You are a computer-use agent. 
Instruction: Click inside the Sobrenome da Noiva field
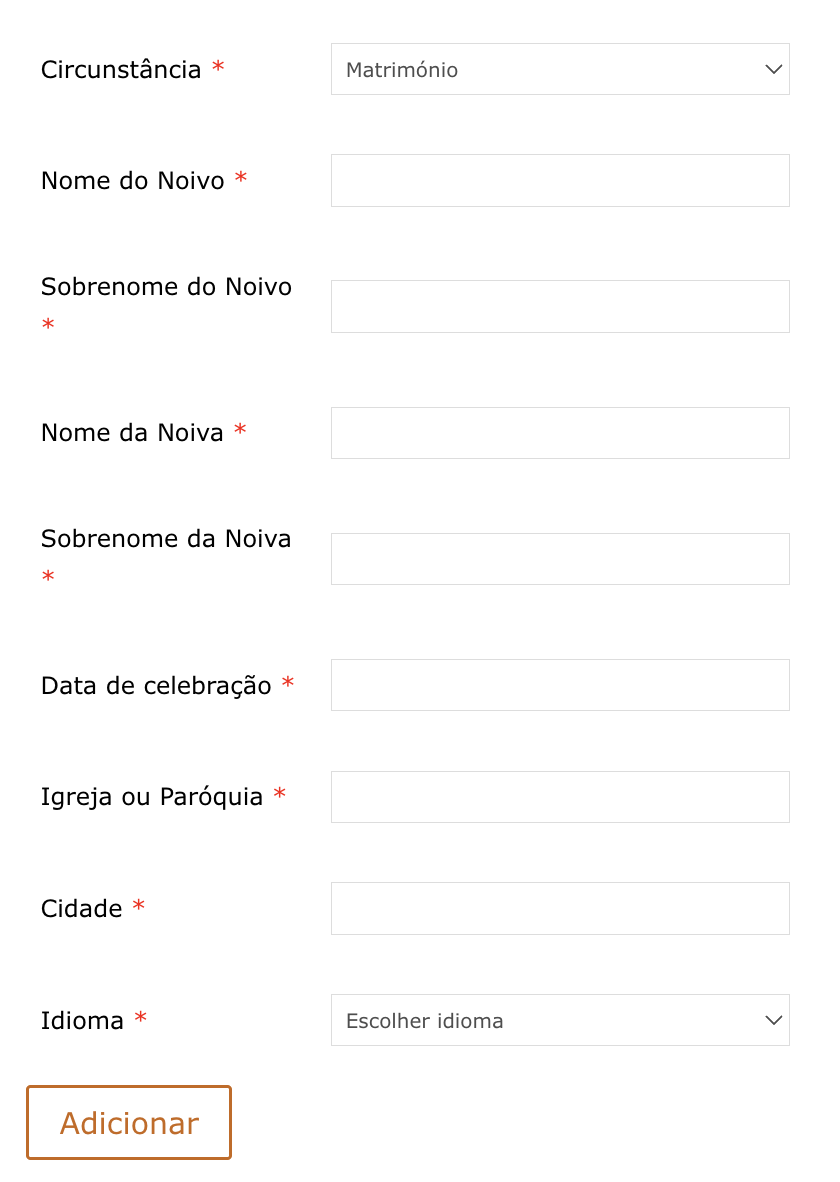pyautogui.click(x=560, y=559)
